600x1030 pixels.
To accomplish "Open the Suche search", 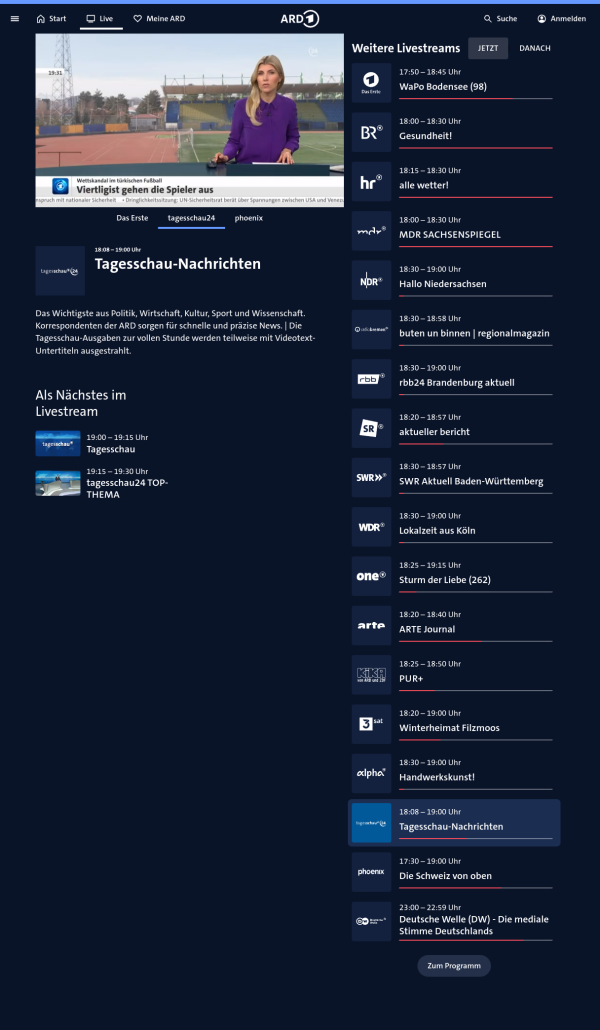I will (x=500, y=18).
